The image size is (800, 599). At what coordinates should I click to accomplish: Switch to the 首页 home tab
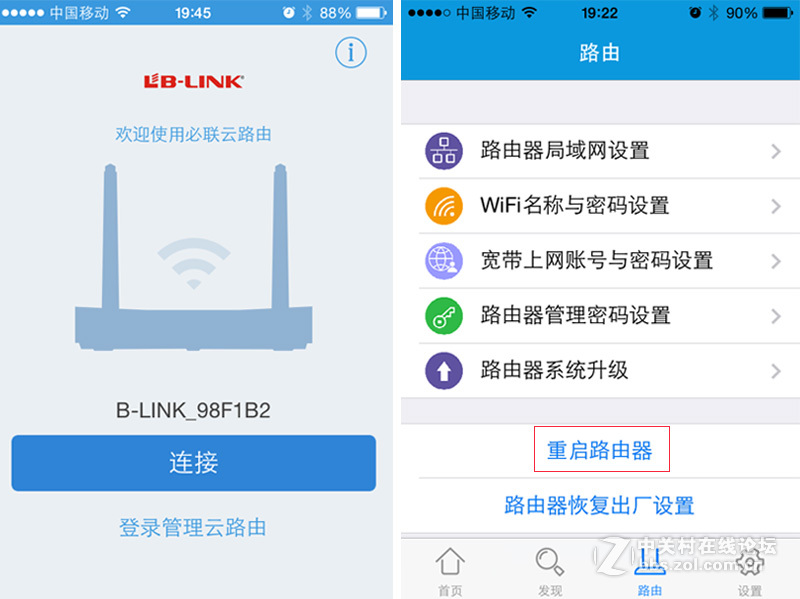(450, 571)
